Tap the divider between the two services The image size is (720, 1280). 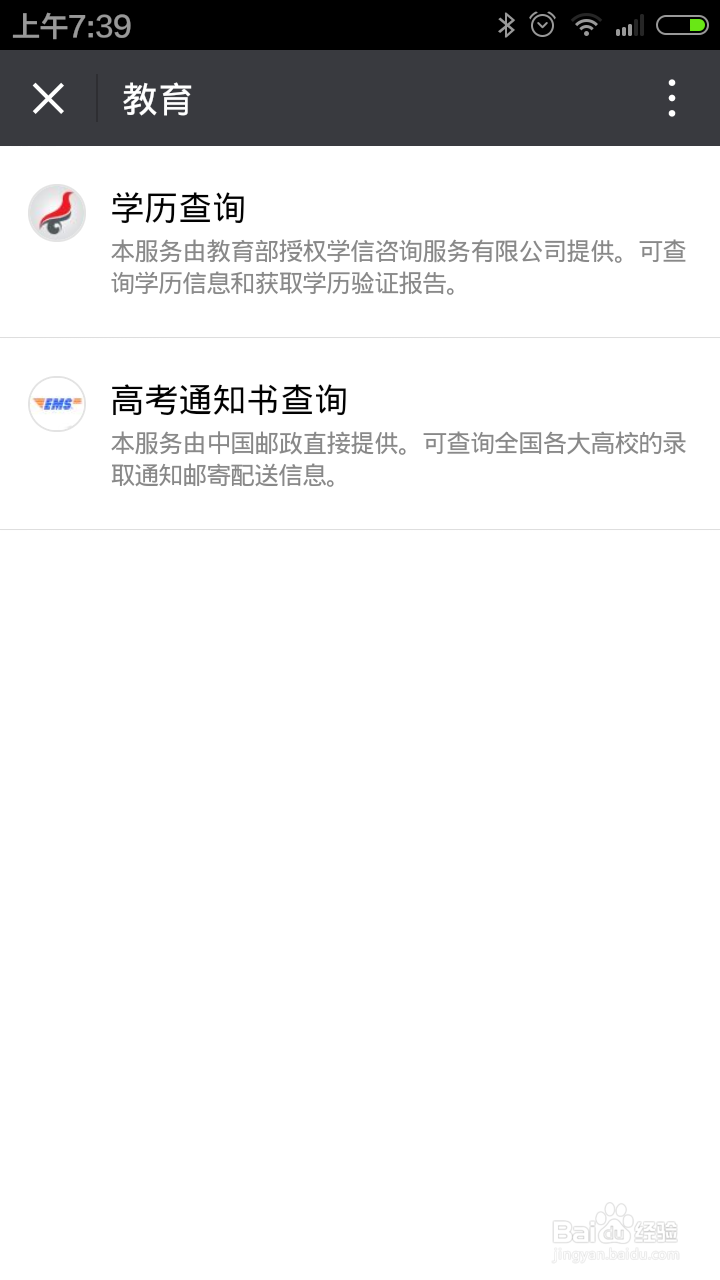[x=360, y=336]
